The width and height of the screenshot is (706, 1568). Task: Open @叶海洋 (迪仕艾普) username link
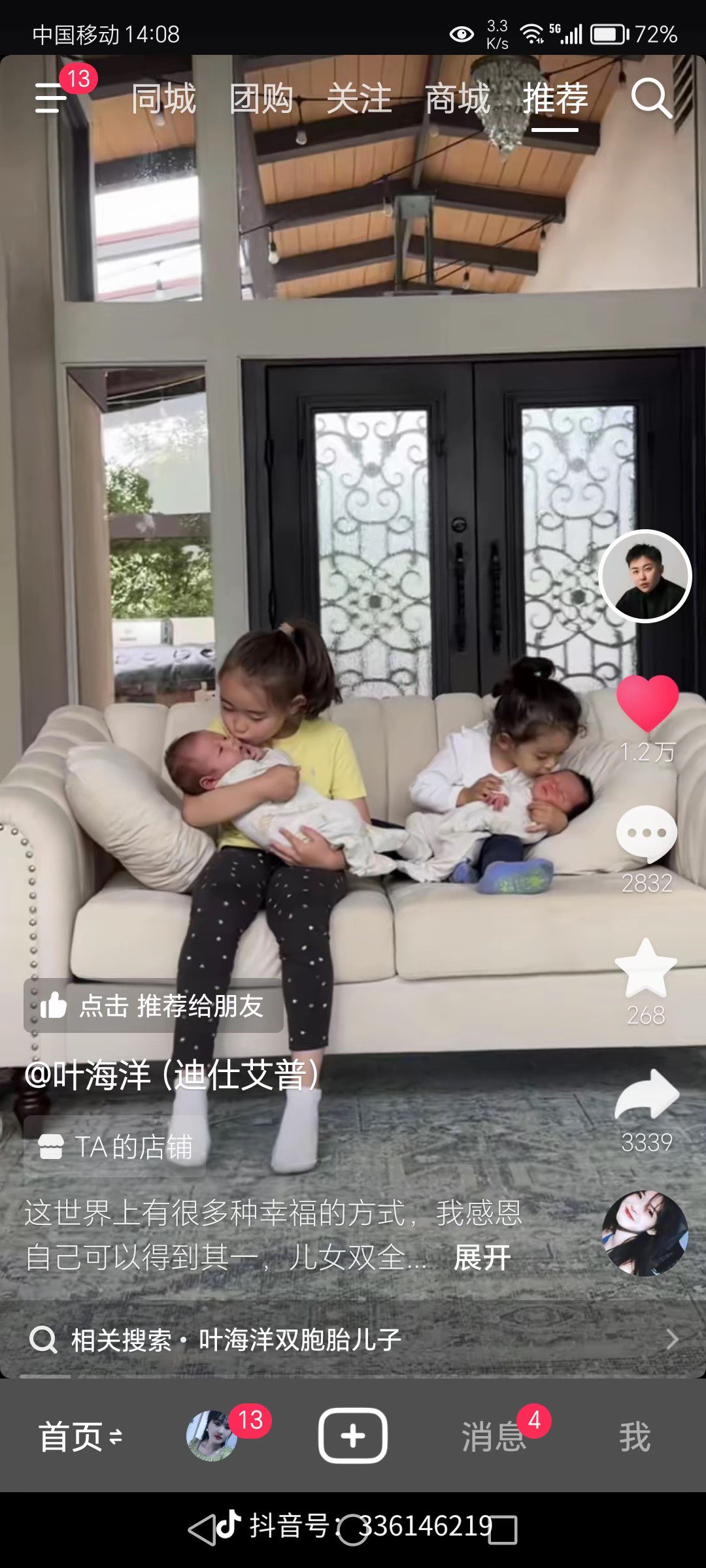171,1075
